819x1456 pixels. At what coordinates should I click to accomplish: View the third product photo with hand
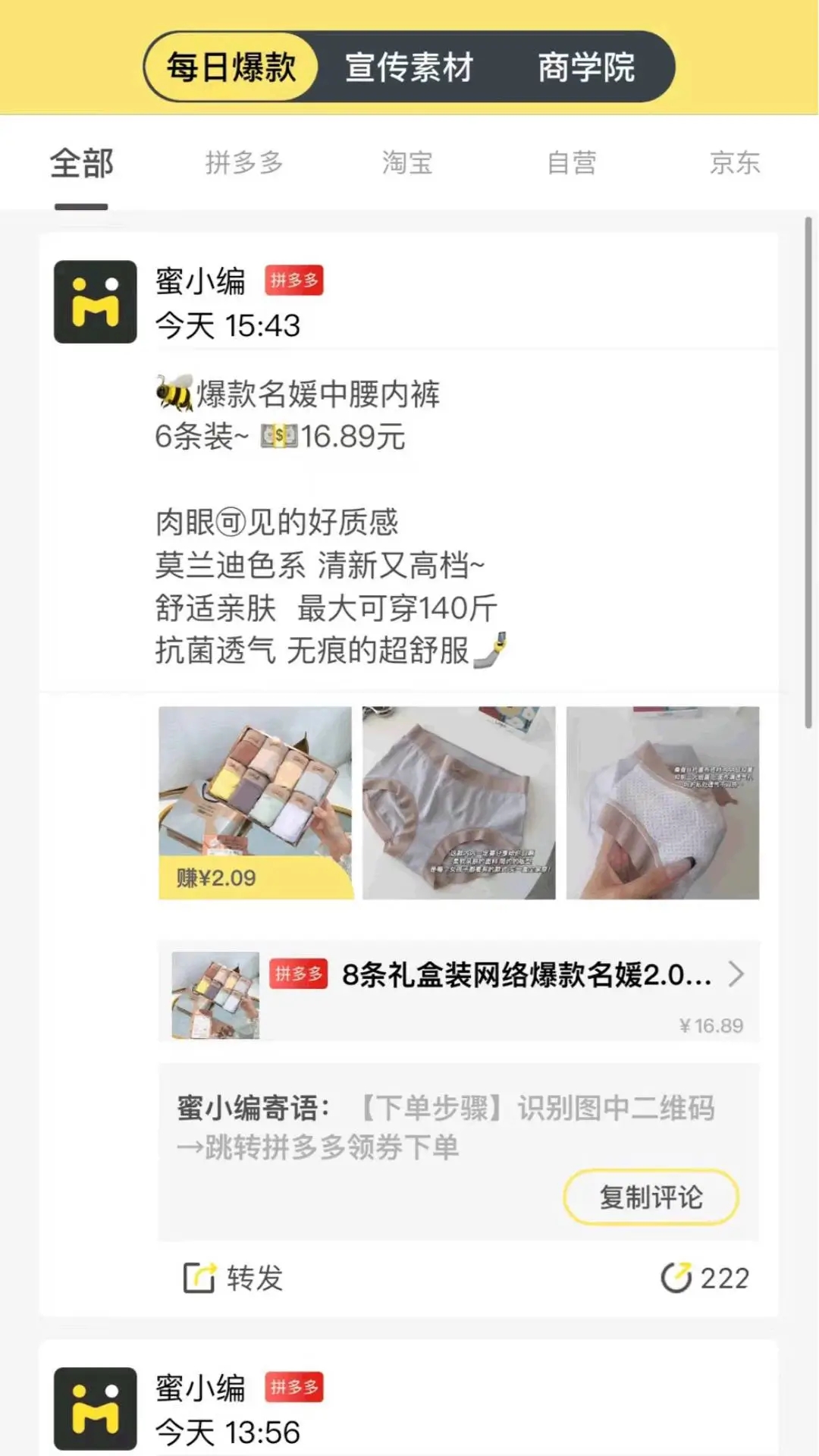[x=662, y=802]
